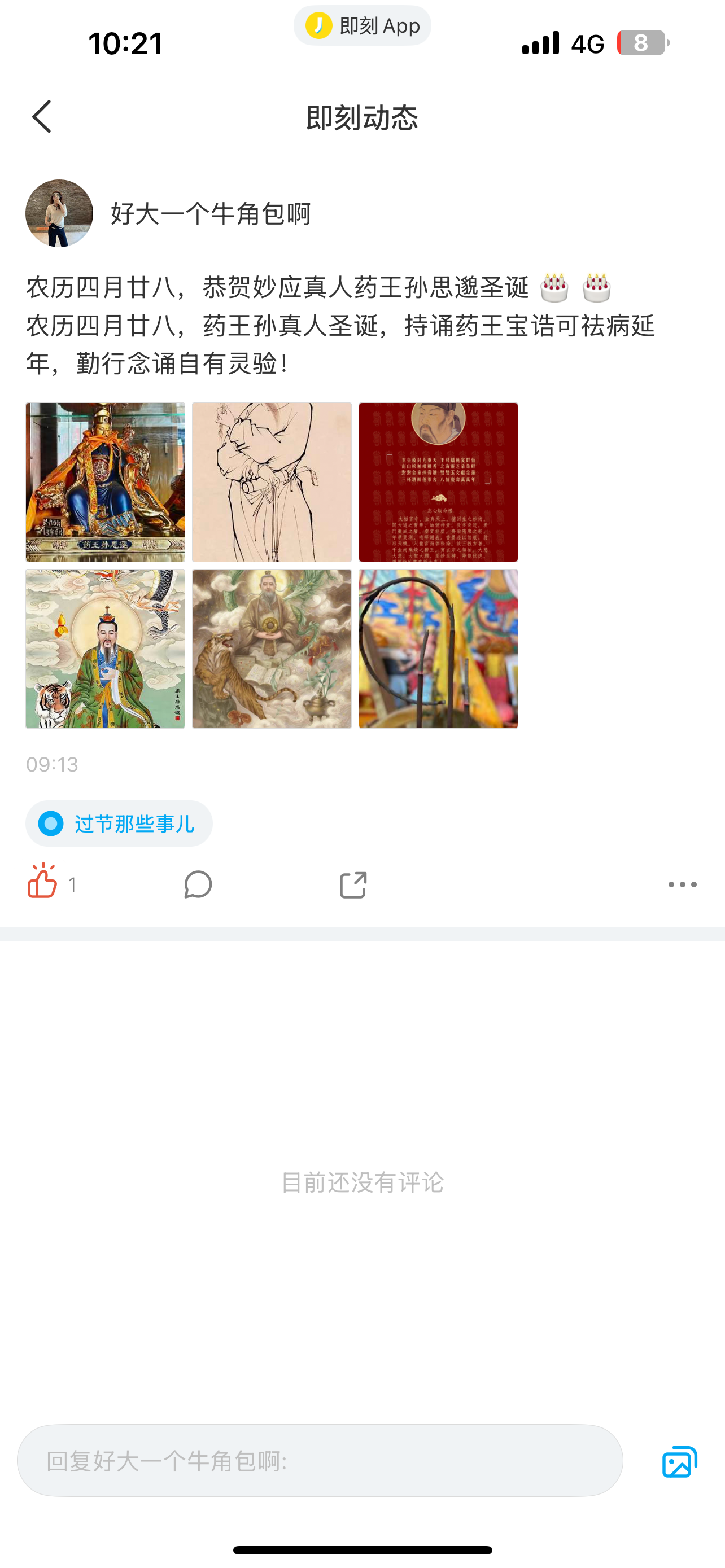Tap the comment bubble icon
The image size is (725, 1568).
(198, 884)
